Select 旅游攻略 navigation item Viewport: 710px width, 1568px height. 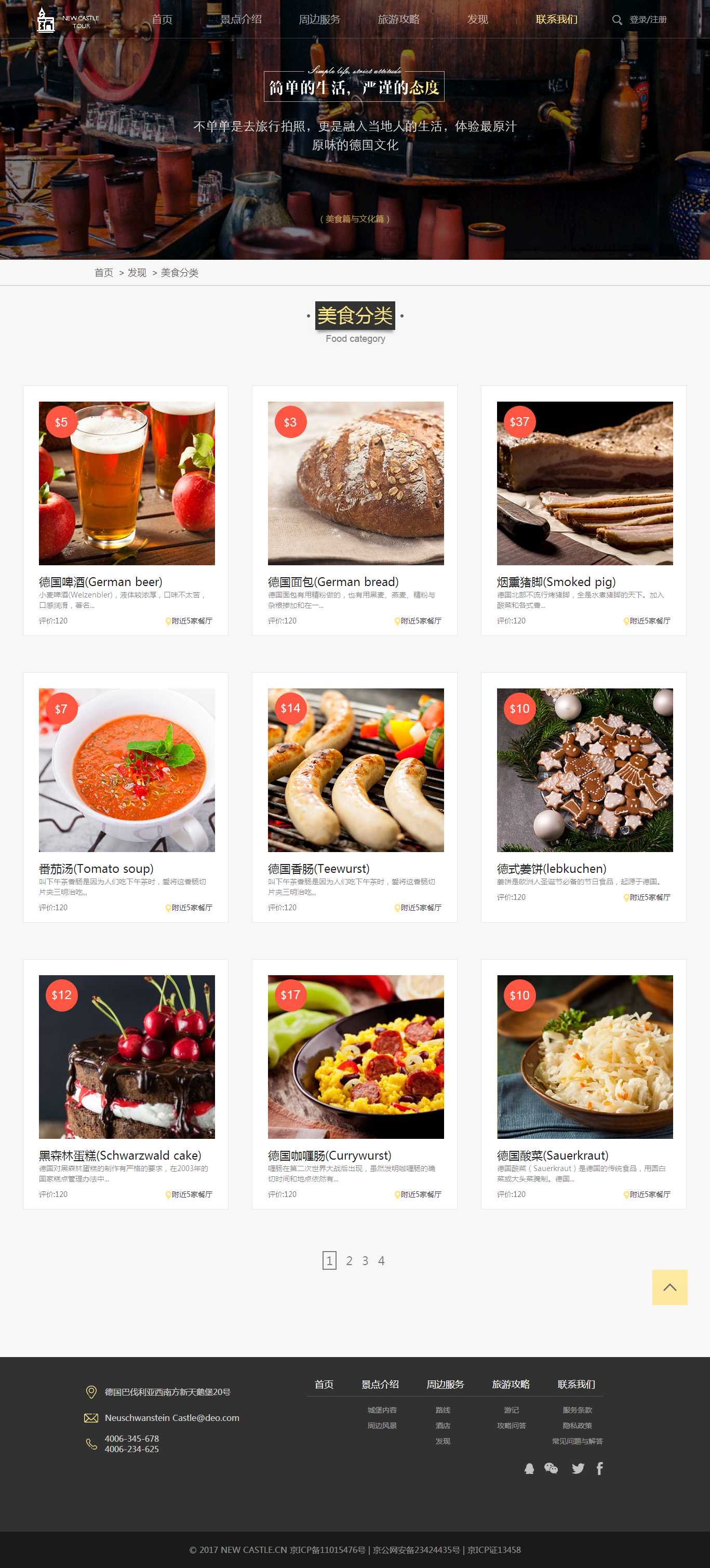(x=398, y=19)
